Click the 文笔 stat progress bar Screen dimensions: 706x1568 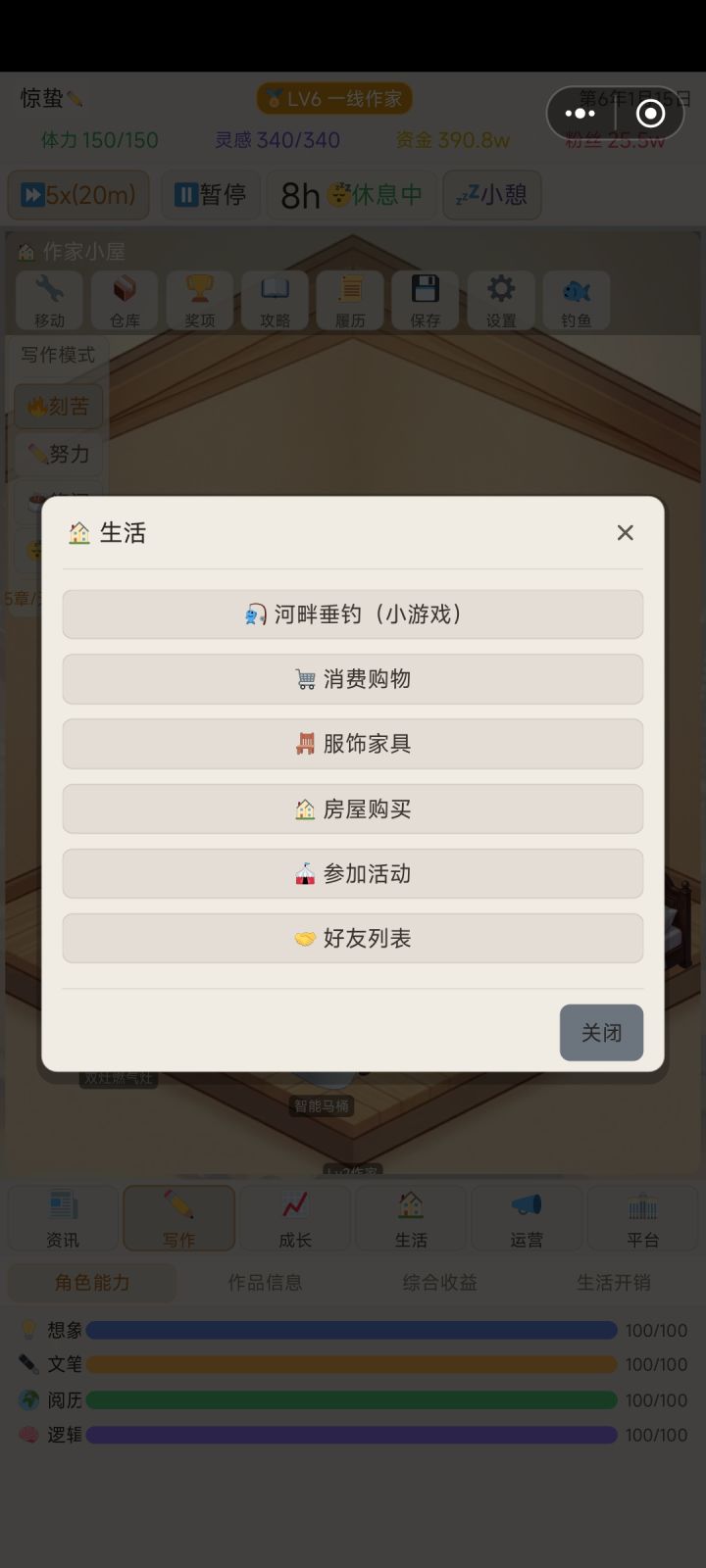click(x=353, y=1364)
